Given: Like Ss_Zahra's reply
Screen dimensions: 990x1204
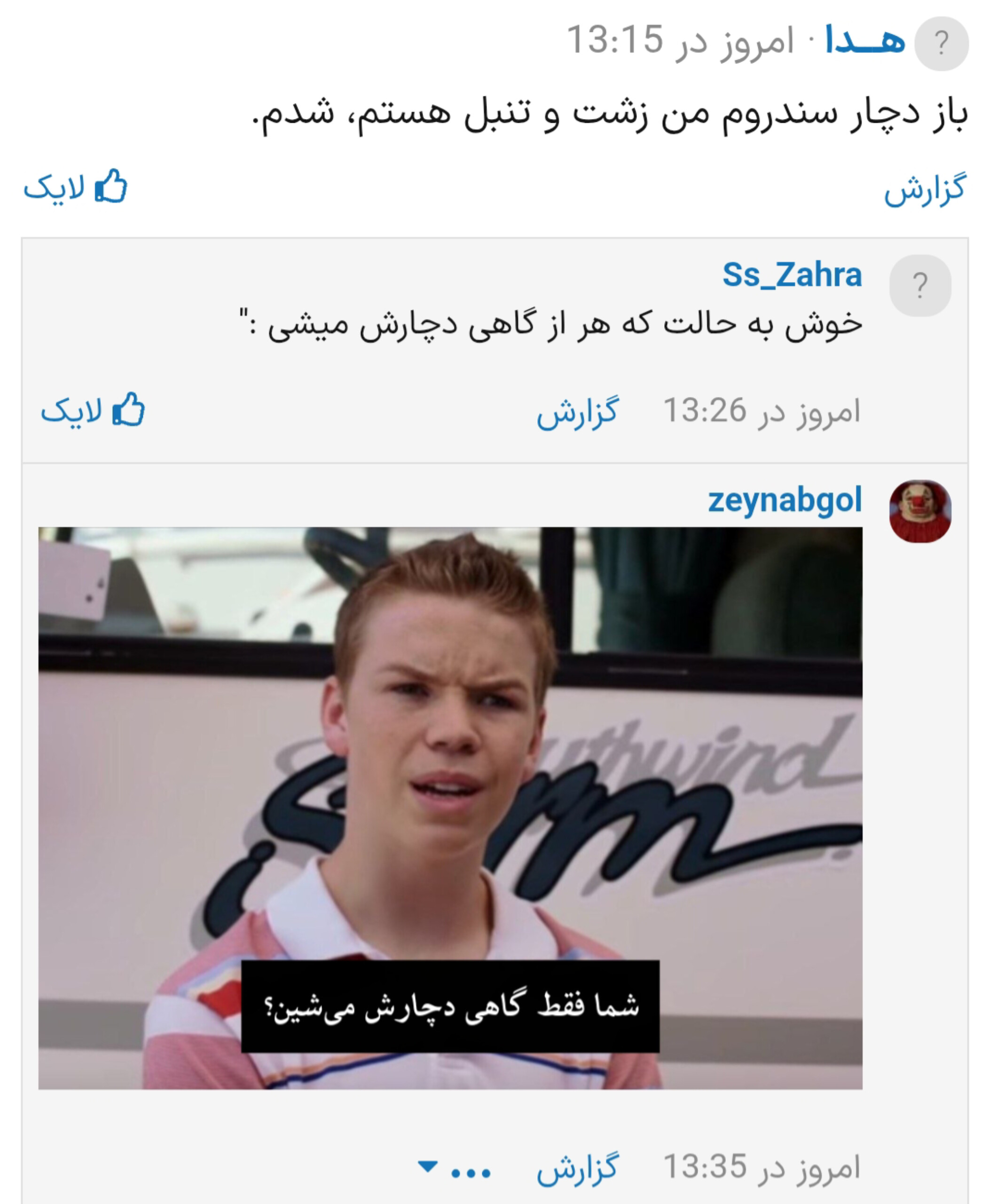Looking at the screenshot, I should click(93, 410).
